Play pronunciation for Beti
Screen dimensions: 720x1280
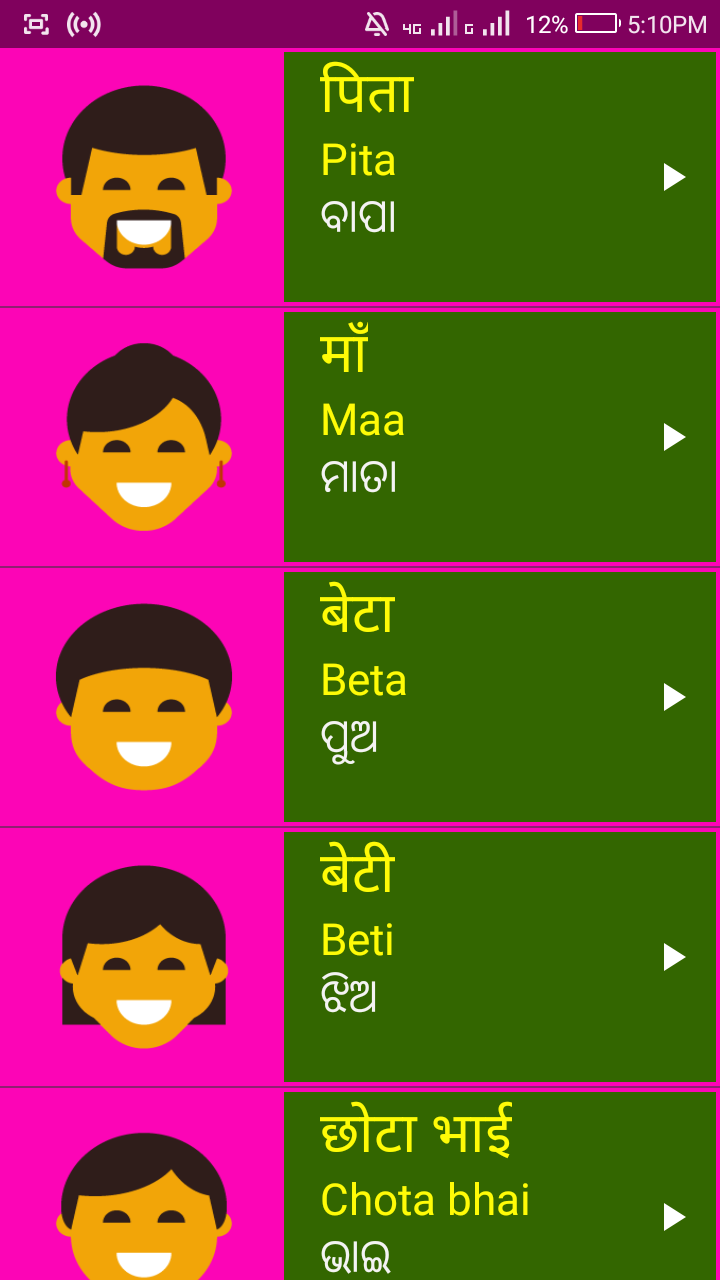(671, 957)
